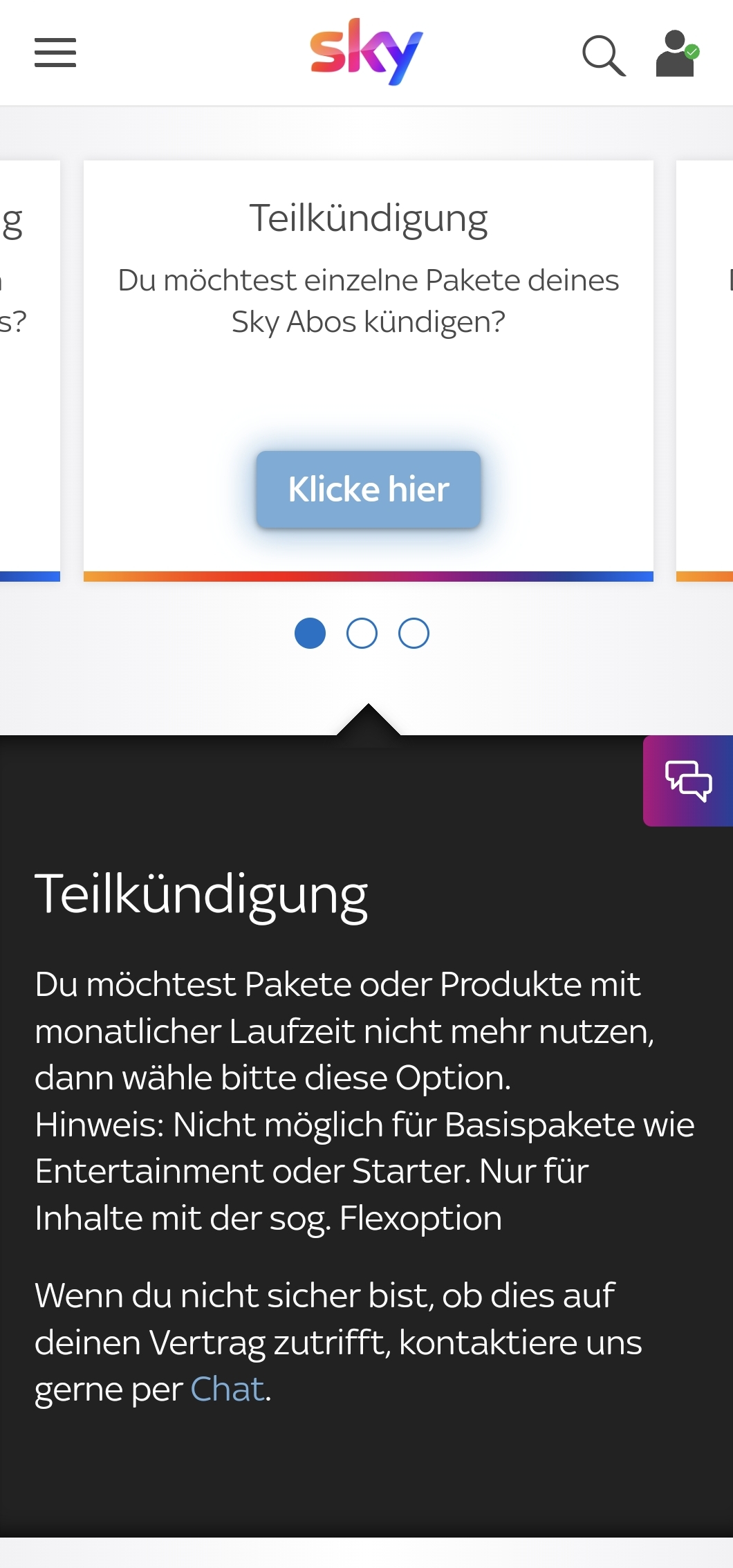Open the search magnifier icon
This screenshot has width=733, height=1568.
click(x=604, y=55)
